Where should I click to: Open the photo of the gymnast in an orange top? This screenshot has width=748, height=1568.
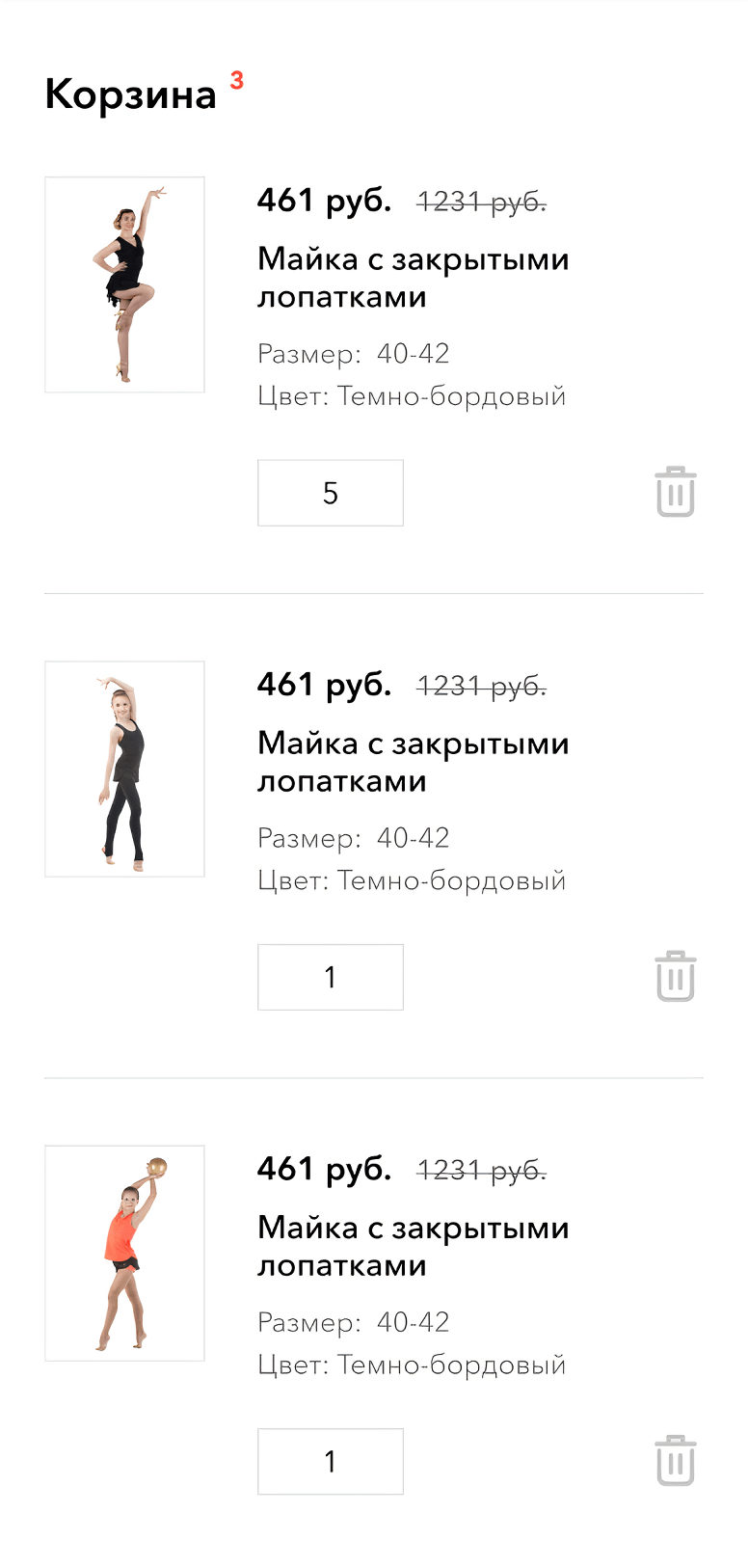(x=124, y=1253)
